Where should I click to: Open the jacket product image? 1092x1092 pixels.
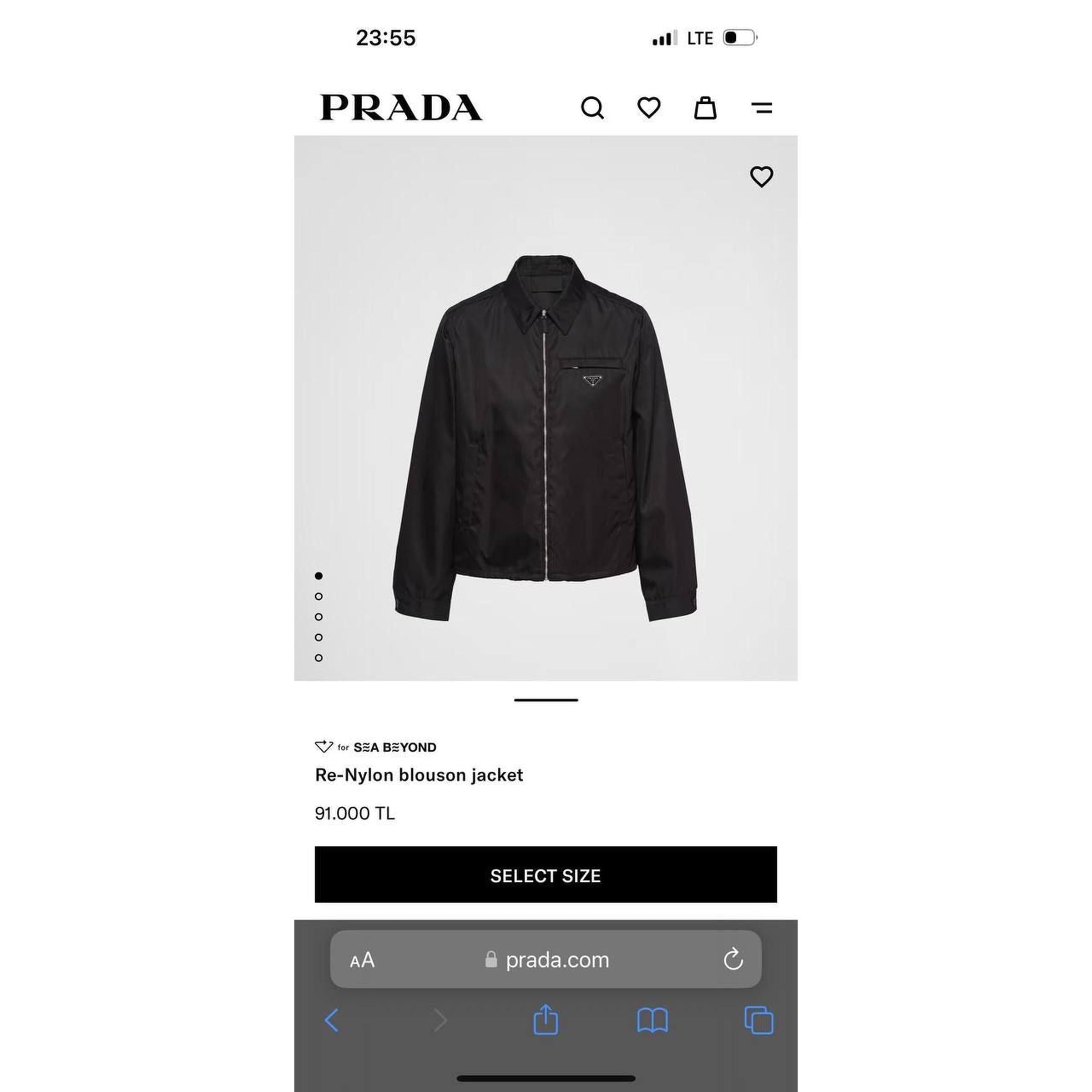[x=546, y=438]
